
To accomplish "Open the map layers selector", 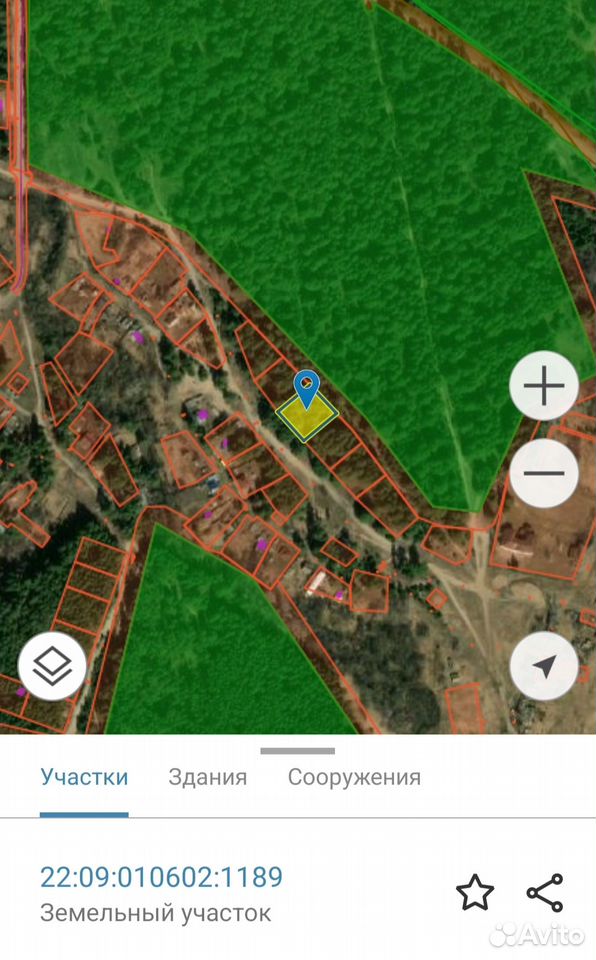I will tap(52, 666).
